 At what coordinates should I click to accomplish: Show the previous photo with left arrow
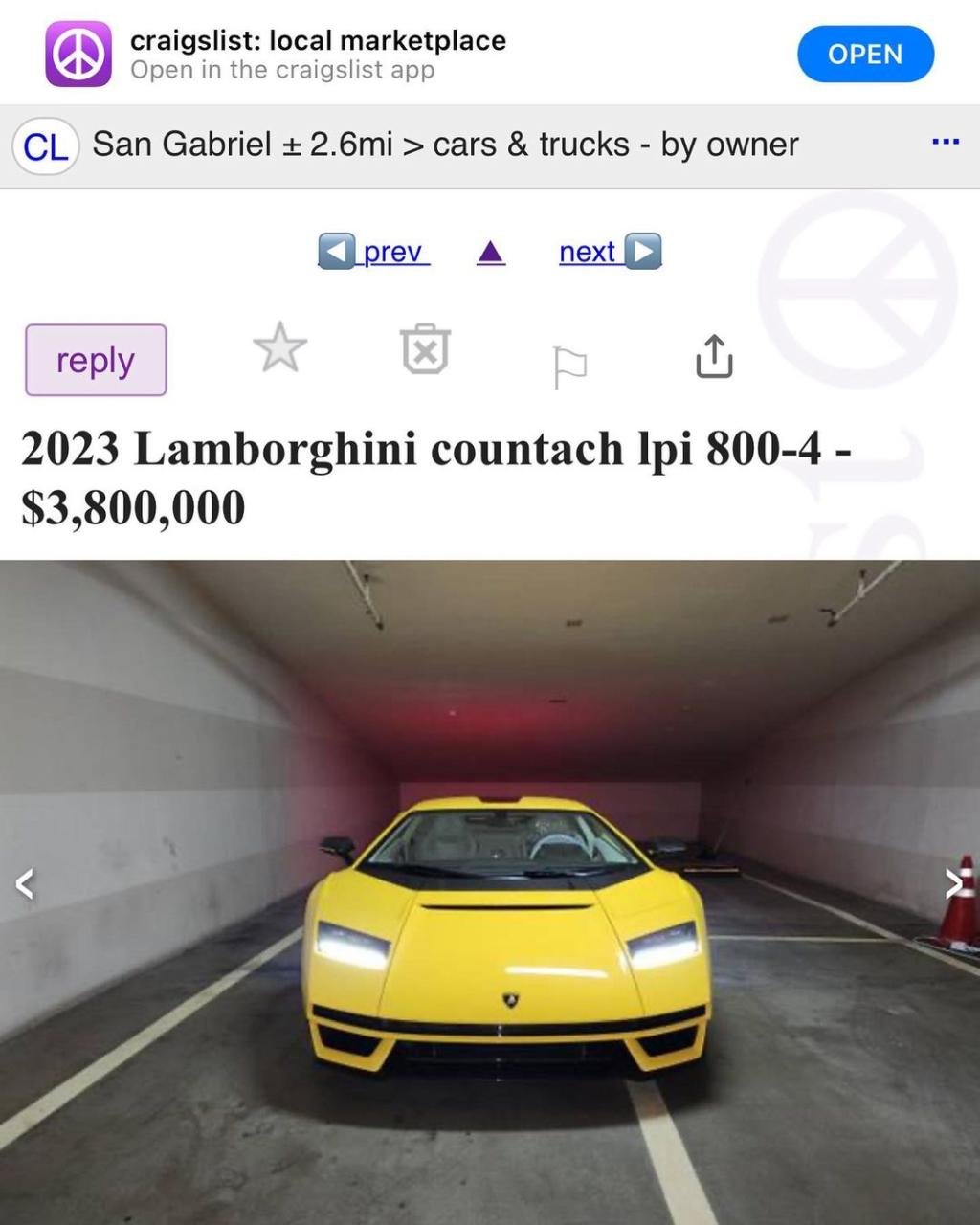[25, 883]
